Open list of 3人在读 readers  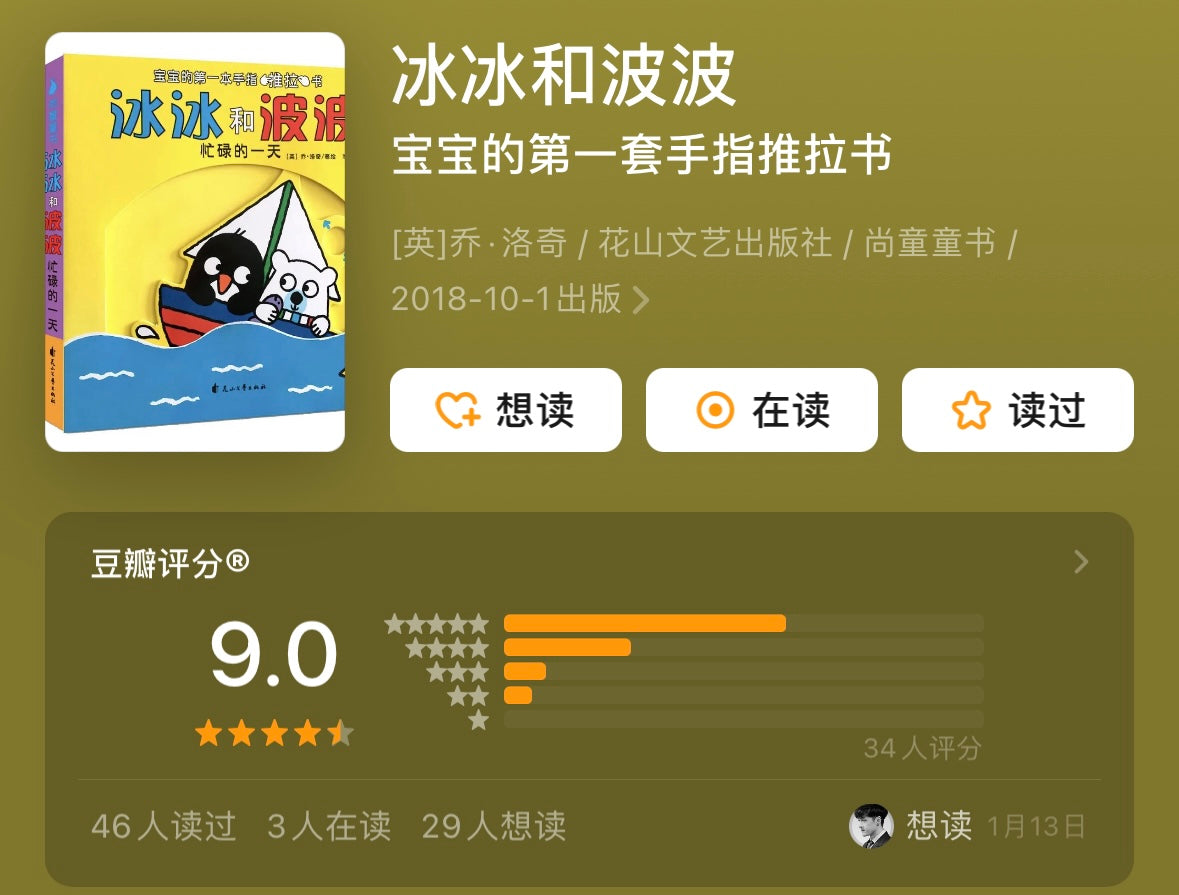point(329,826)
